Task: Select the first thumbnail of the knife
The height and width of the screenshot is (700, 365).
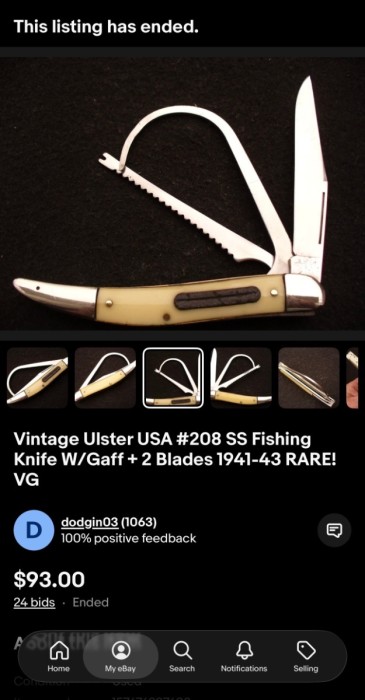Action: coord(37,378)
